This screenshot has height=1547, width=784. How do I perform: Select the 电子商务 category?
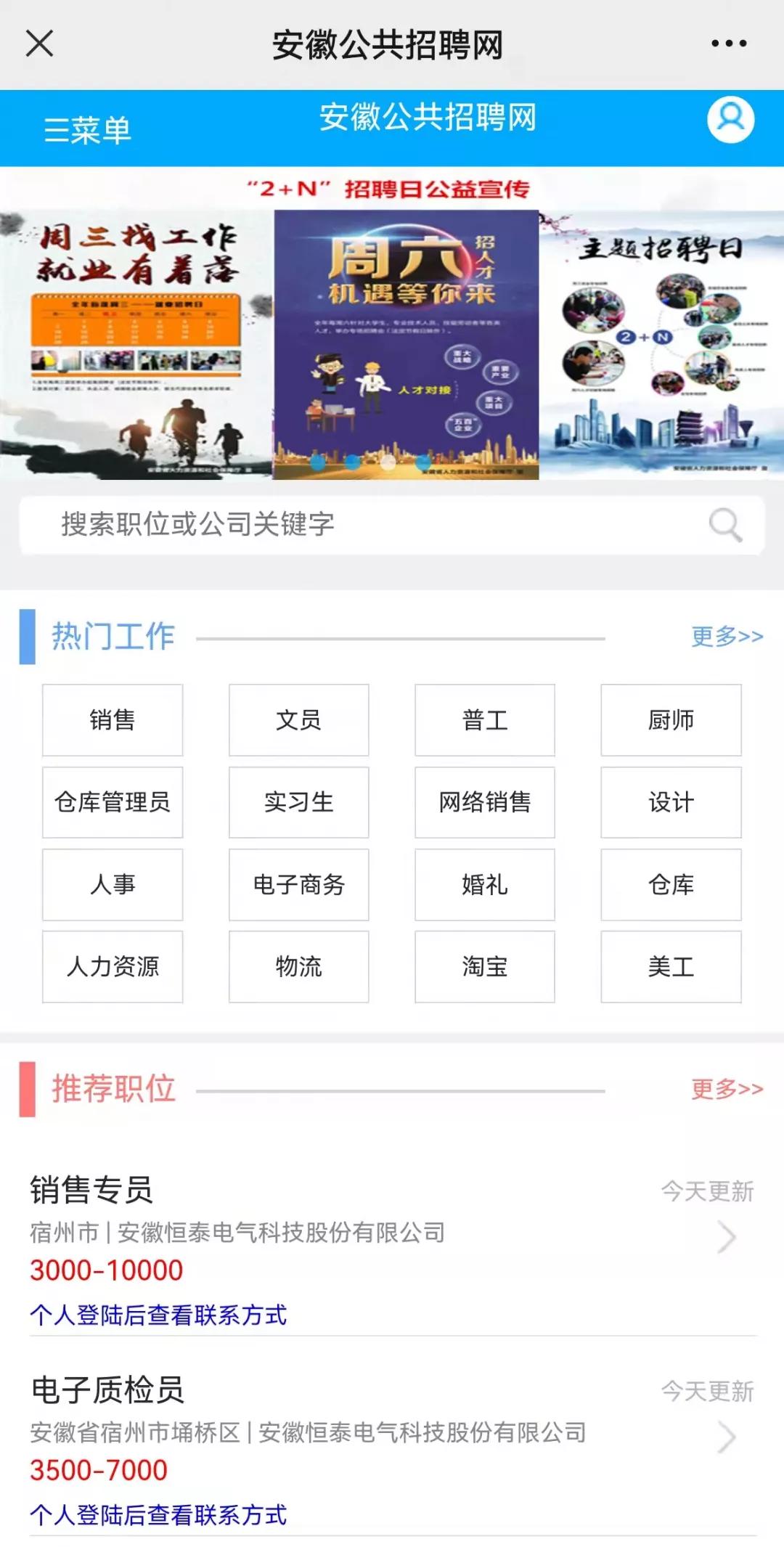point(298,885)
